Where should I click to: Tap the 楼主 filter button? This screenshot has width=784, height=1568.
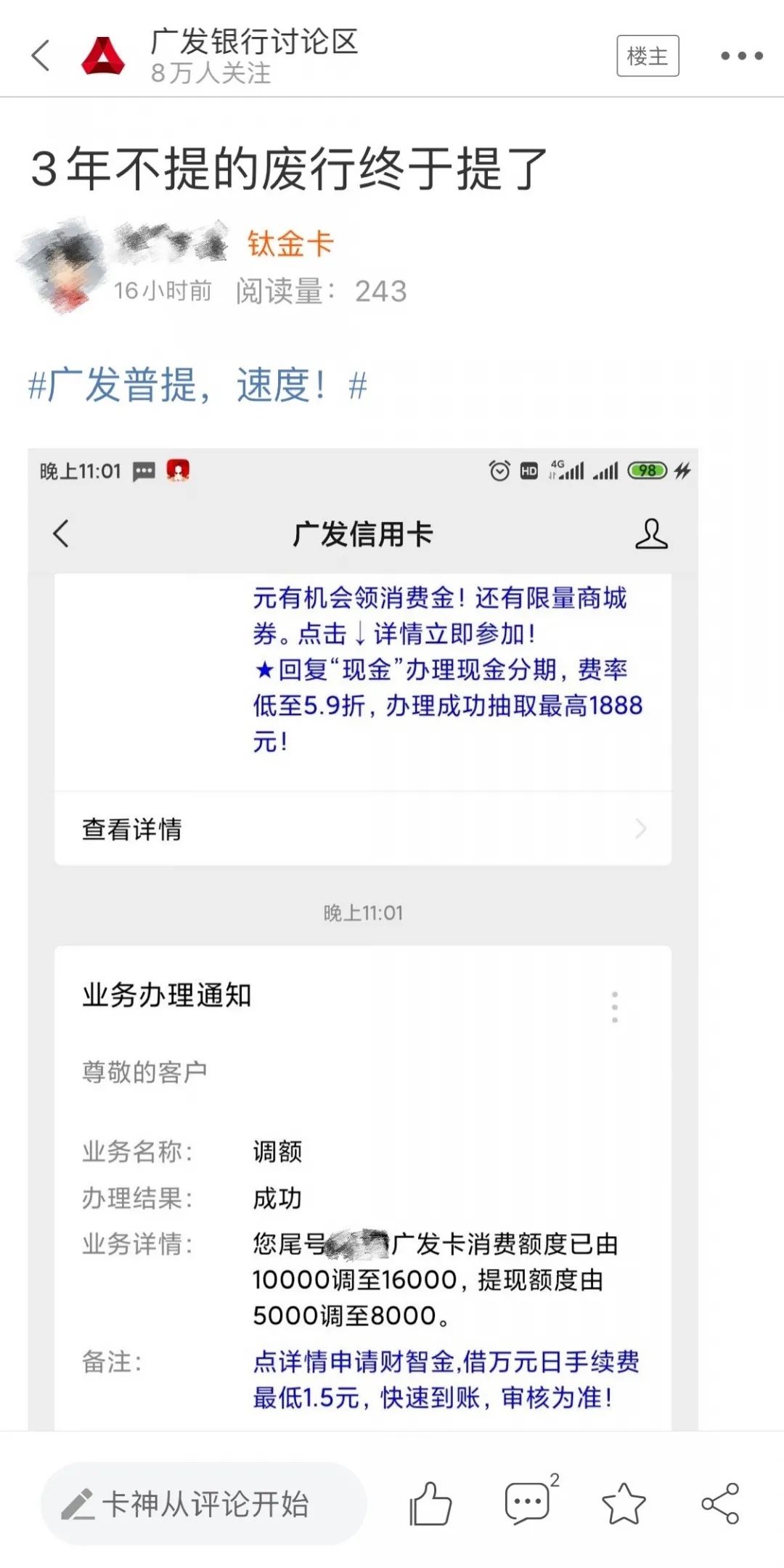click(647, 56)
